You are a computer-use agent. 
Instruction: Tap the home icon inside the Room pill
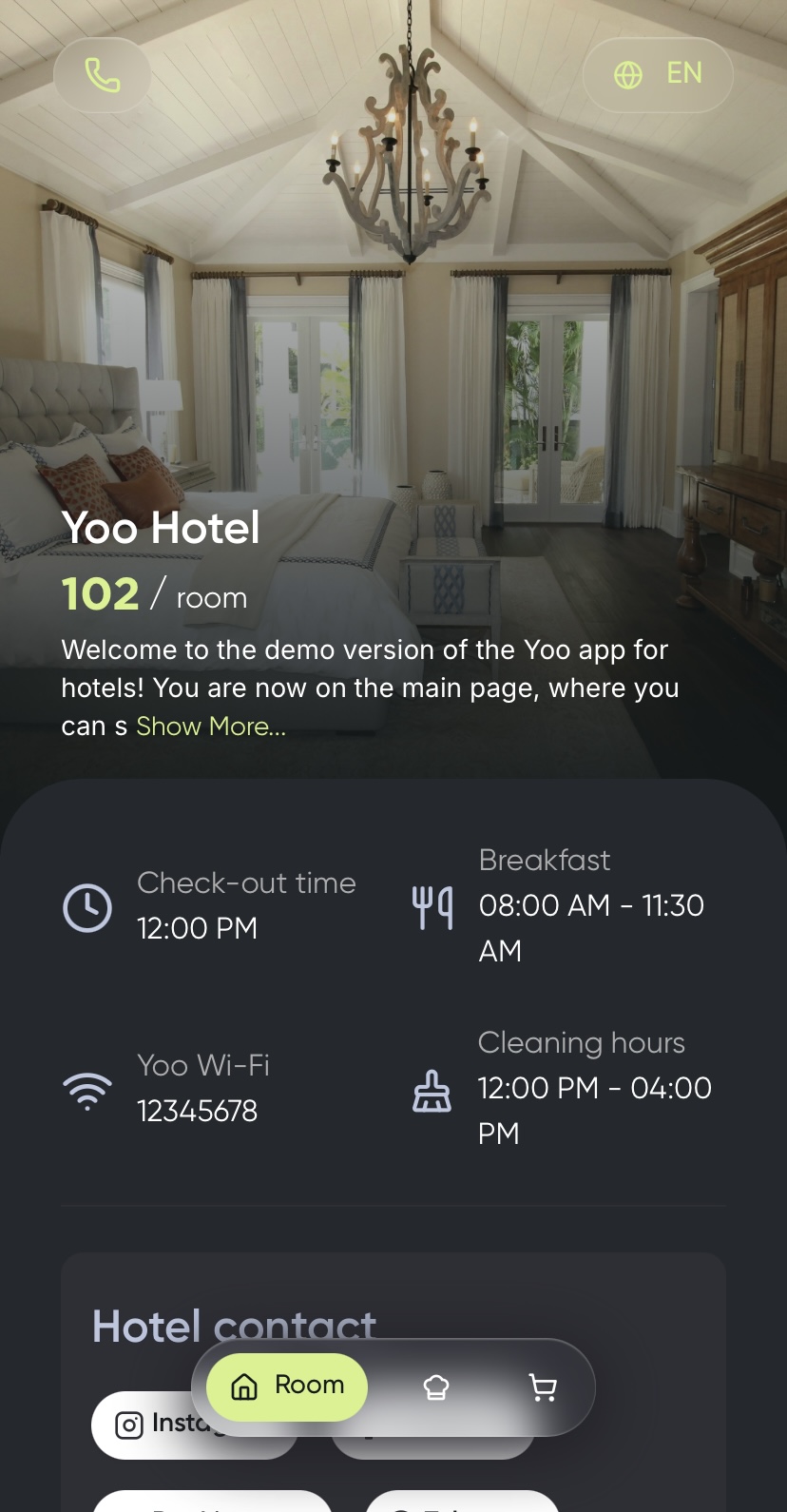tap(244, 1387)
